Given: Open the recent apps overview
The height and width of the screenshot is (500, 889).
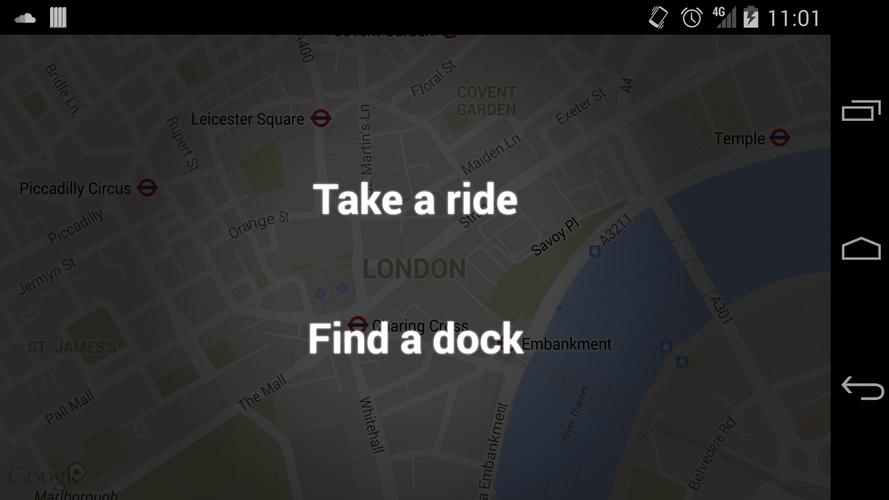Looking at the screenshot, I should (x=861, y=110).
